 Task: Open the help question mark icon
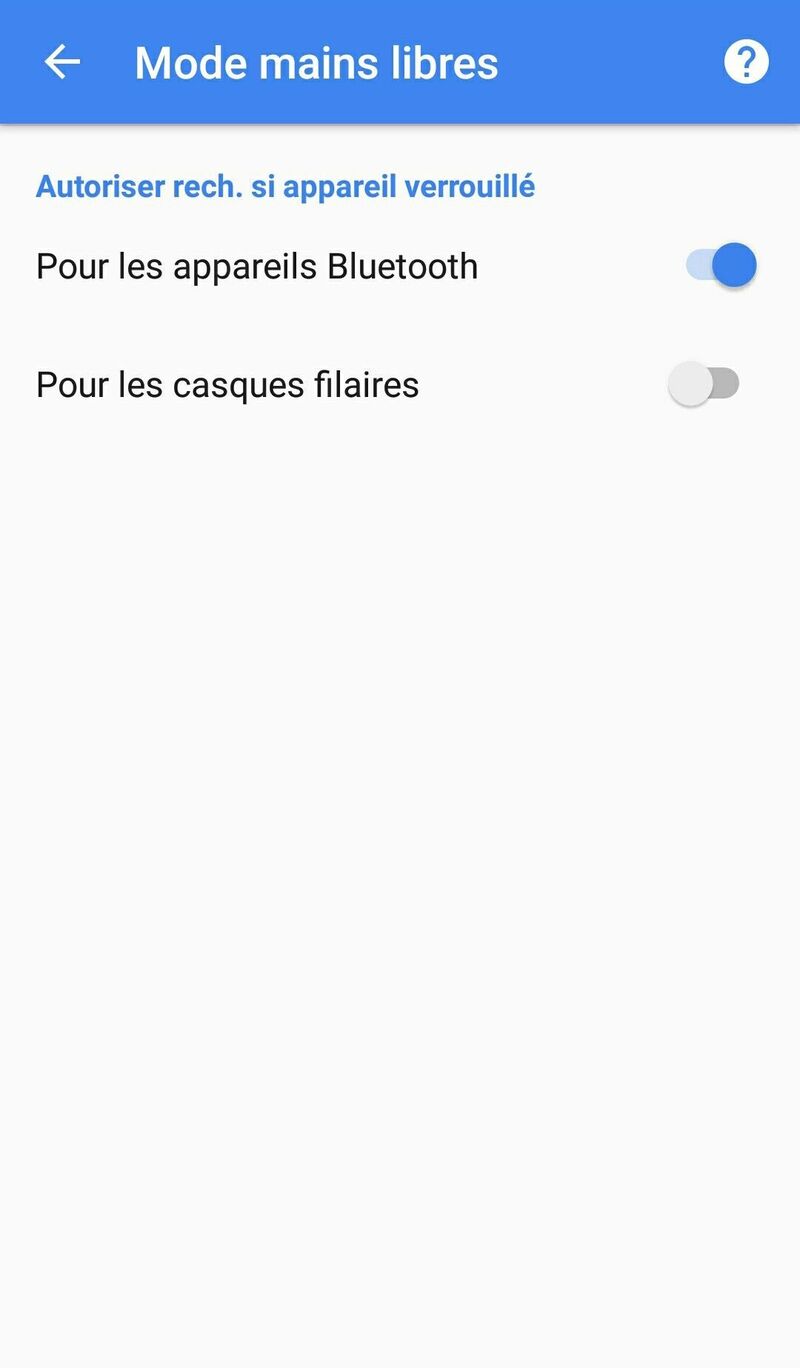coord(746,62)
